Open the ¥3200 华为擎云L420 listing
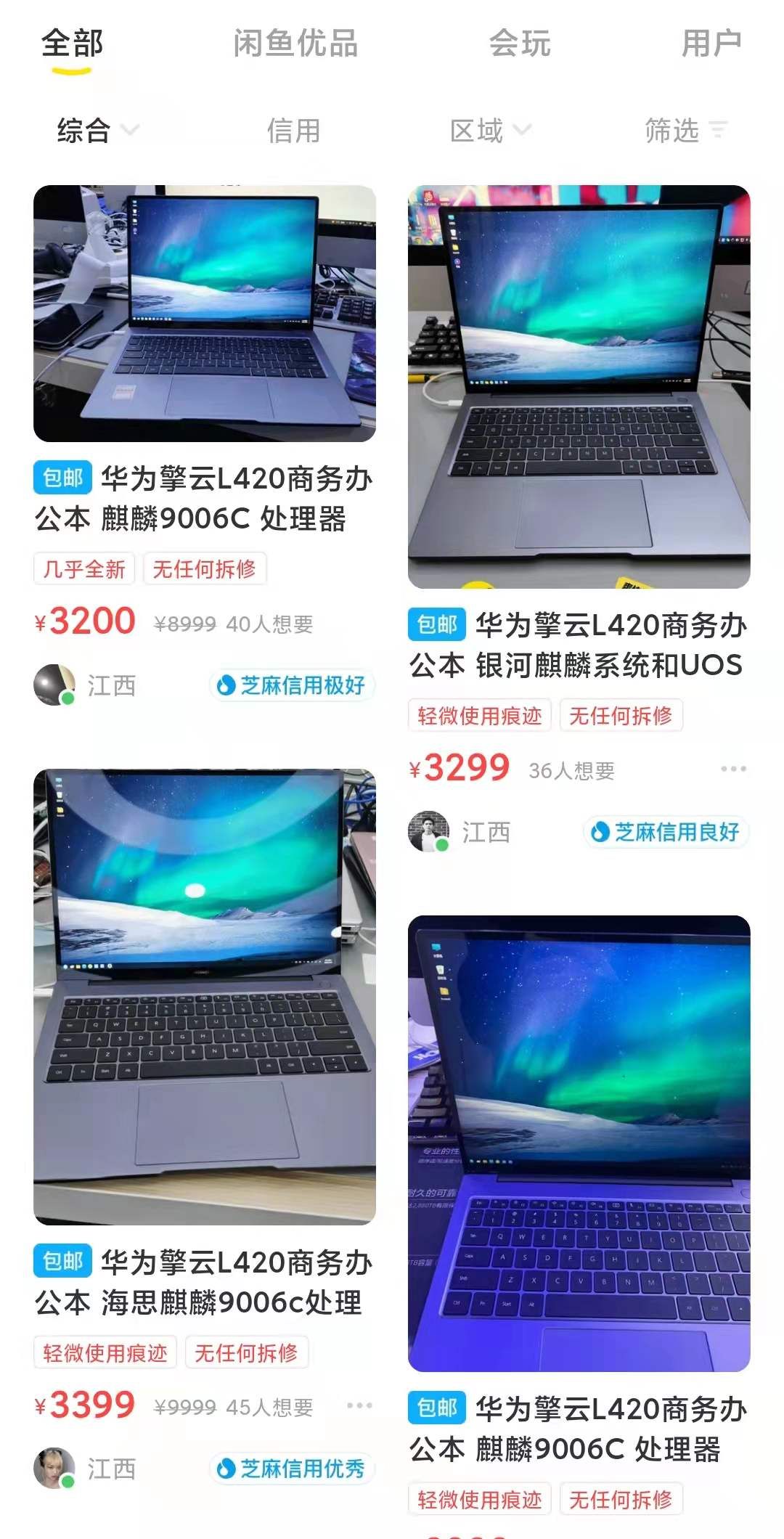784x1539 pixels. (x=205, y=314)
